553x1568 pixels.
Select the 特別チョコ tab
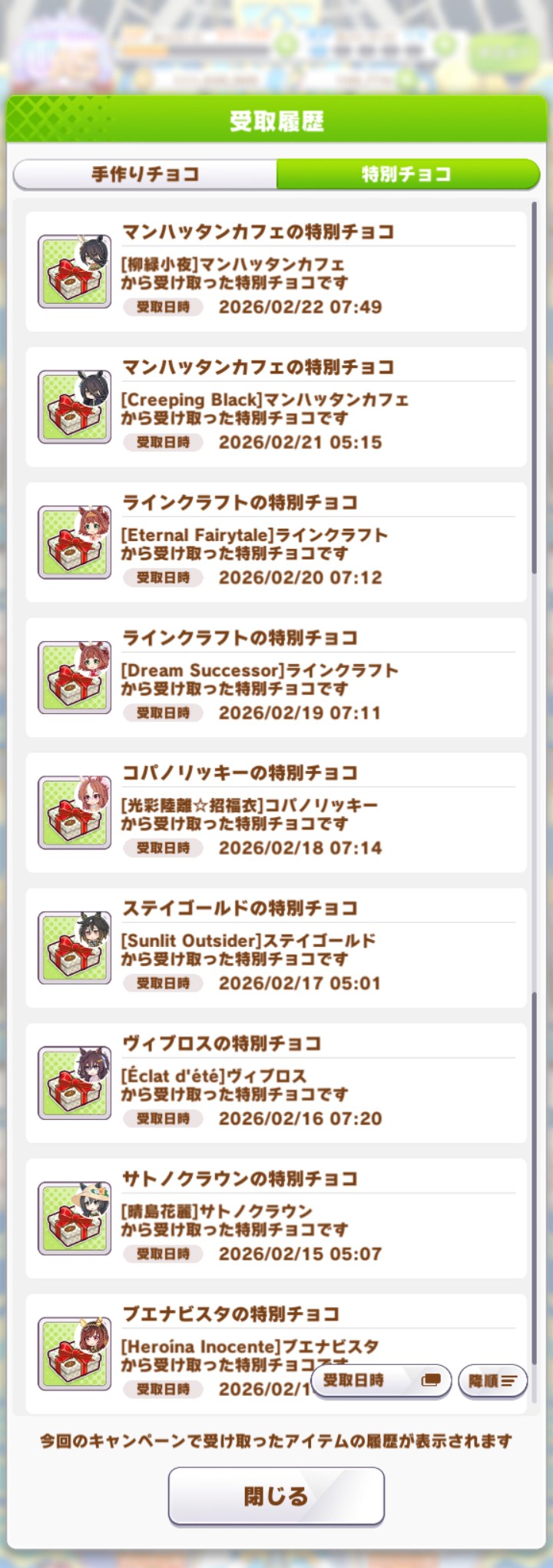point(407,174)
